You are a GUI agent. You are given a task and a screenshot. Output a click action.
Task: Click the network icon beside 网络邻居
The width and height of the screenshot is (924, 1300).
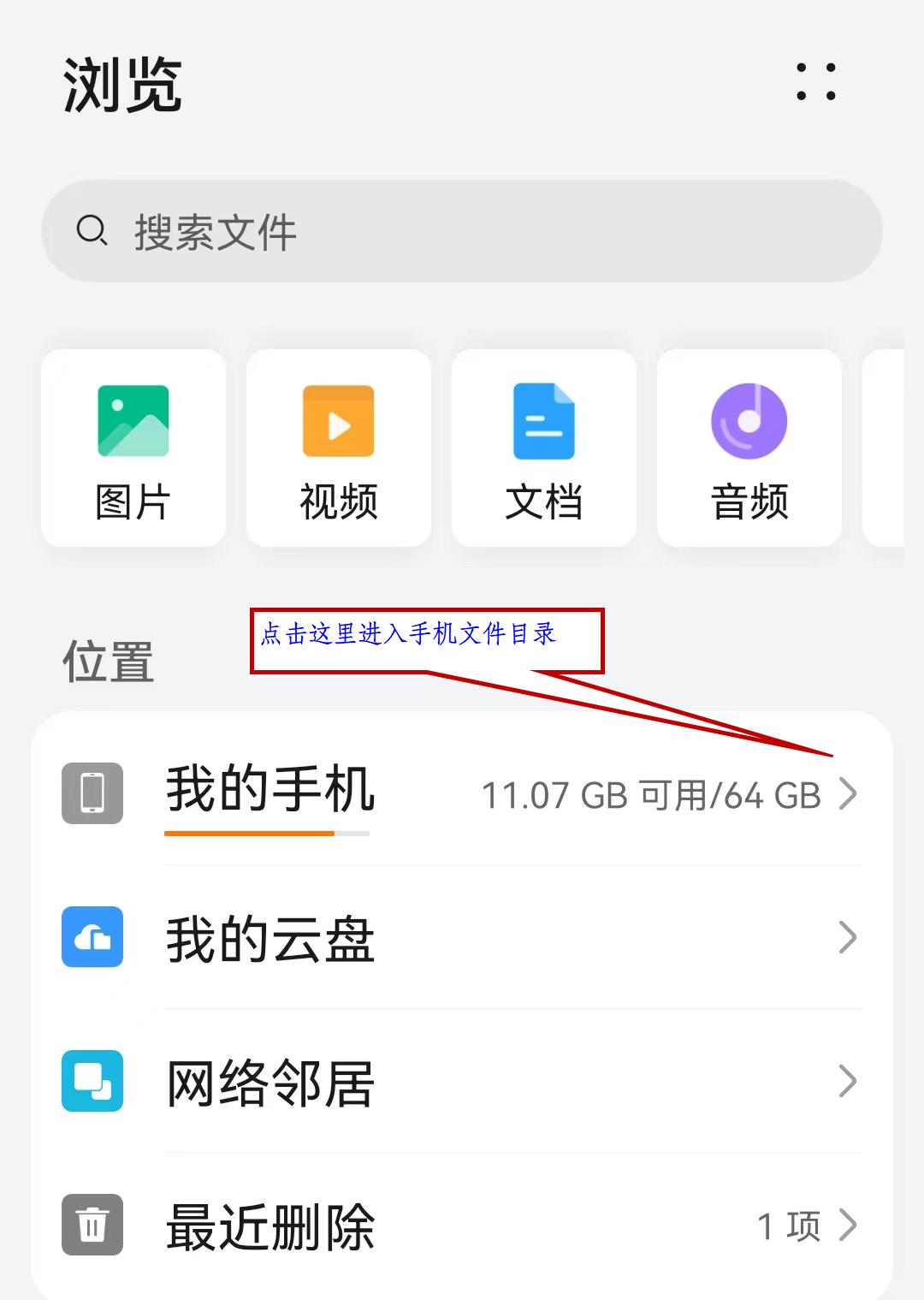[x=92, y=1082]
